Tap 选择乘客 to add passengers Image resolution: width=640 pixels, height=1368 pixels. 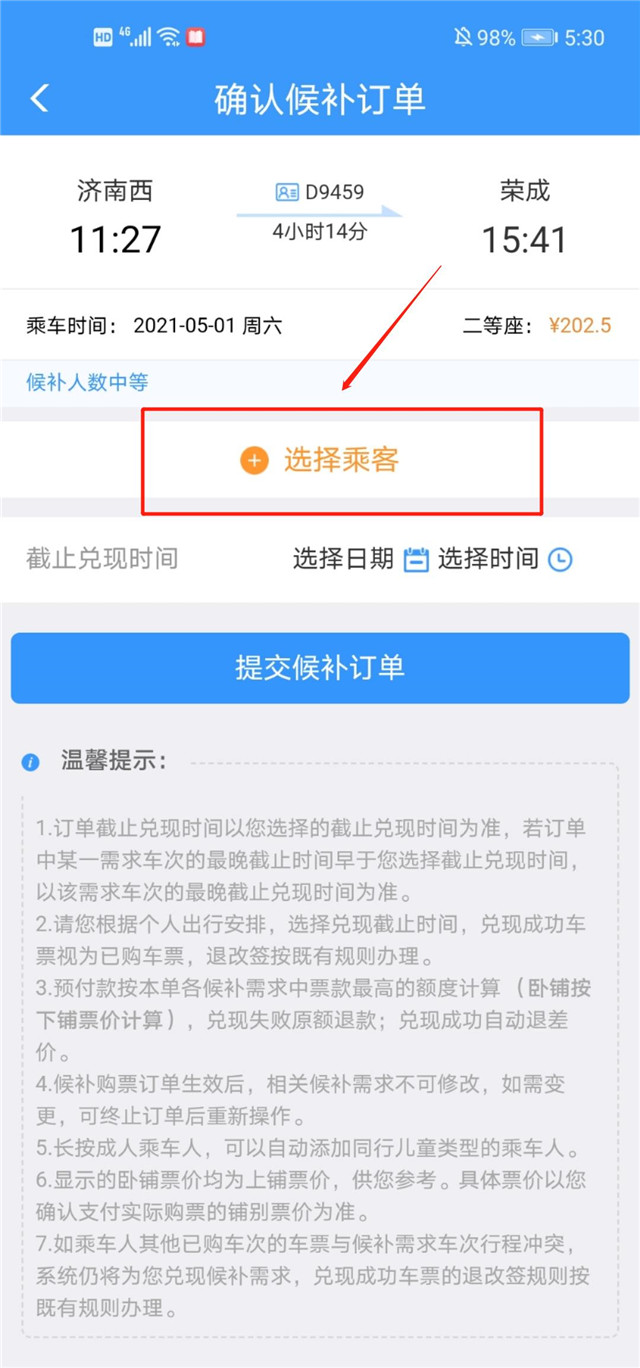coord(320,460)
